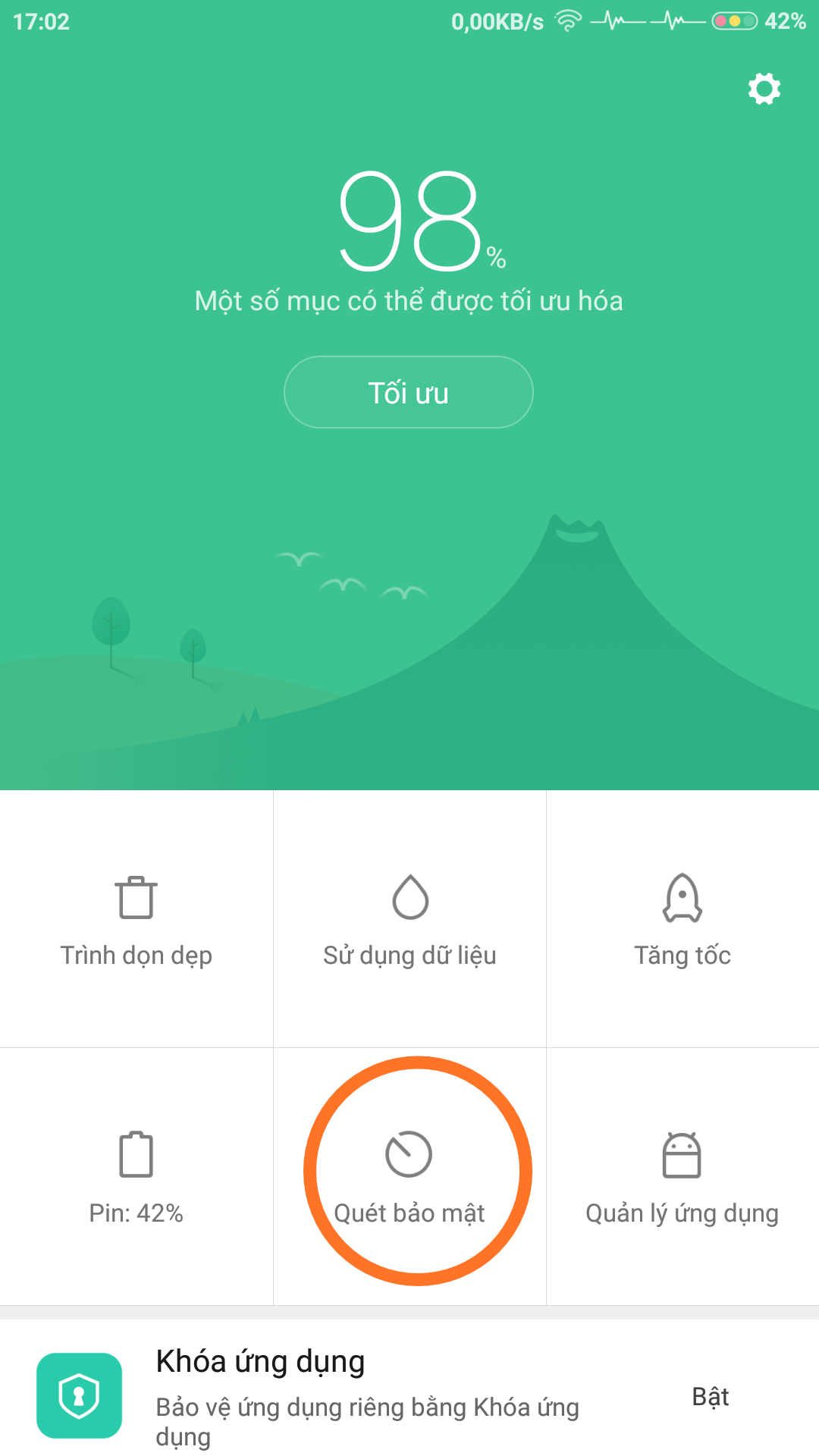Open the settings gear icon
819x1456 pixels.
pos(764,89)
